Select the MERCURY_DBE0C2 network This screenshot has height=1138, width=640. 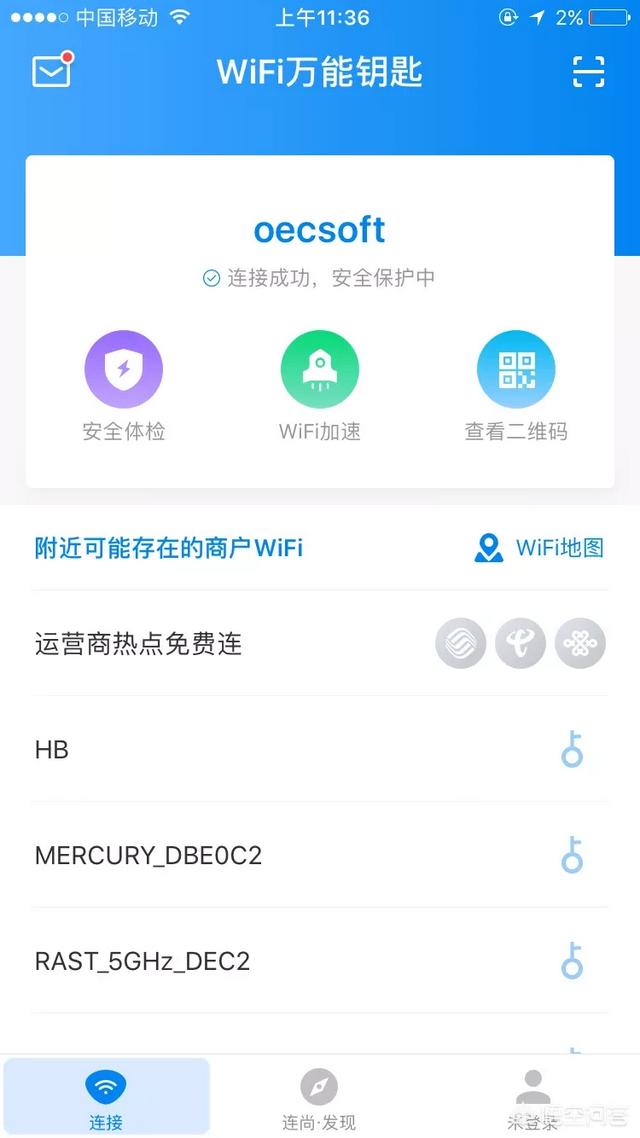(x=320, y=855)
